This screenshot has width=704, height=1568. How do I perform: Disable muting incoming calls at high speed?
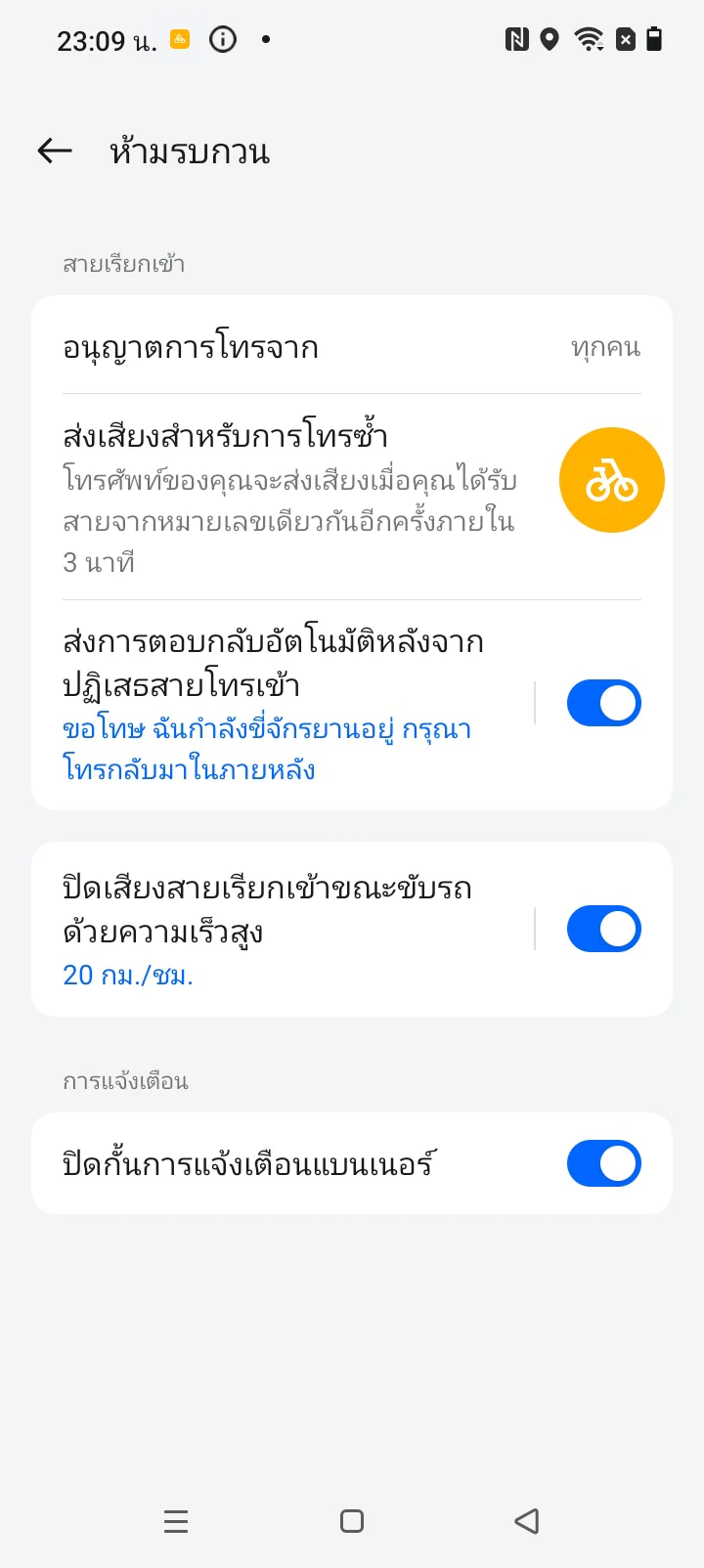(604, 929)
